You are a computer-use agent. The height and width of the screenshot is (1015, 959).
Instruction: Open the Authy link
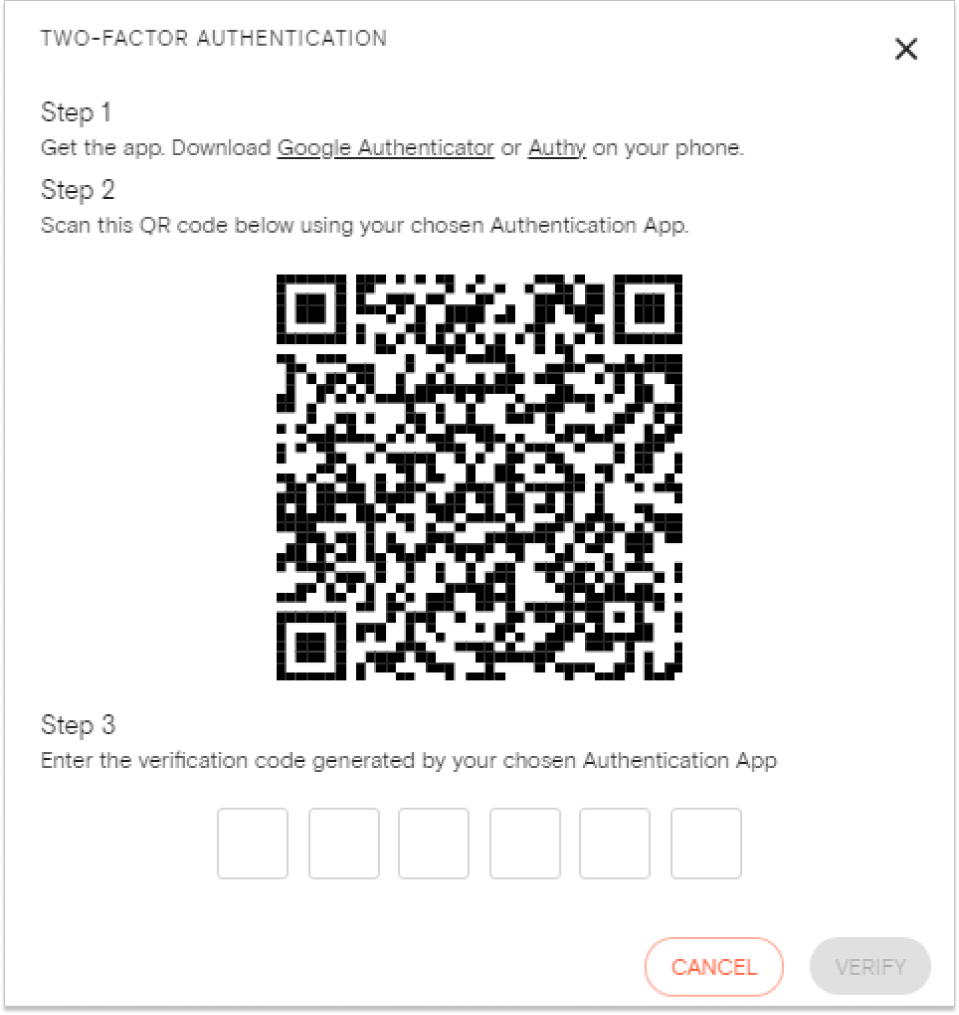pyautogui.click(x=556, y=147)
